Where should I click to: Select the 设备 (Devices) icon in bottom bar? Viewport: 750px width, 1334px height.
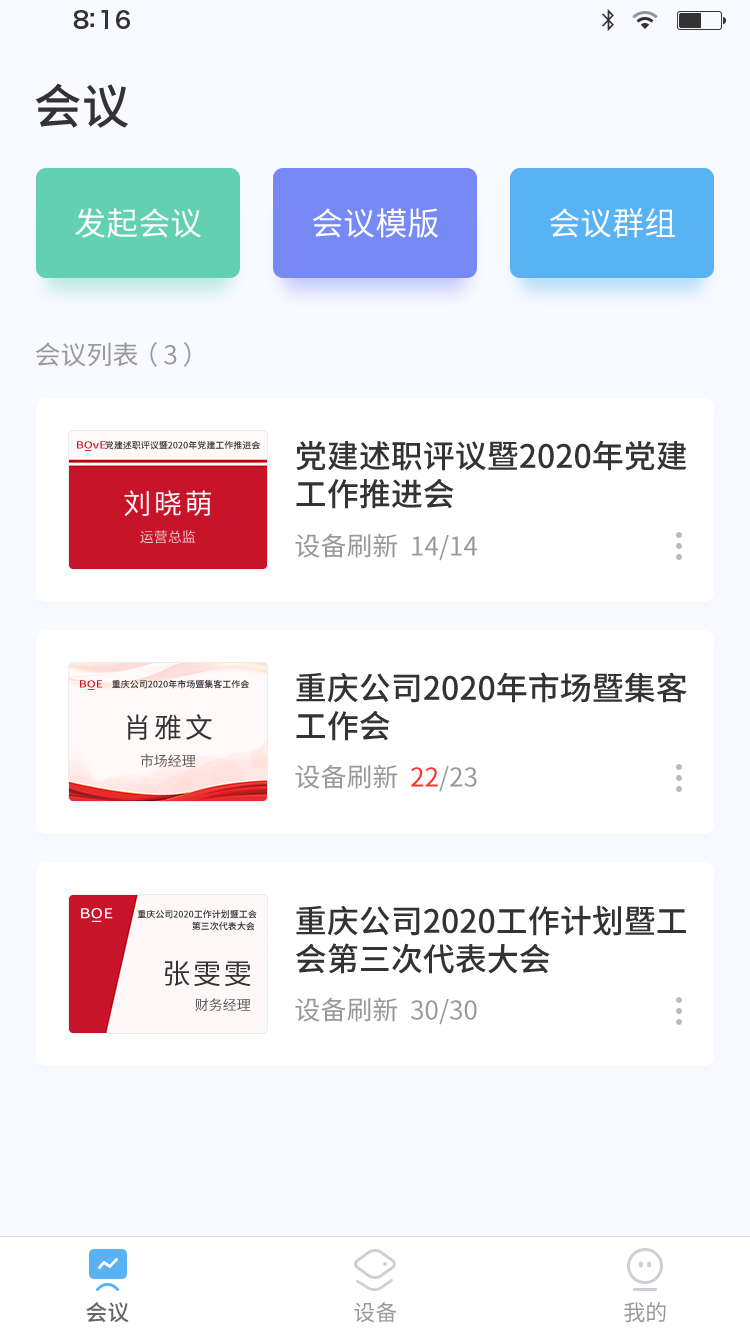coord(373,1266)
